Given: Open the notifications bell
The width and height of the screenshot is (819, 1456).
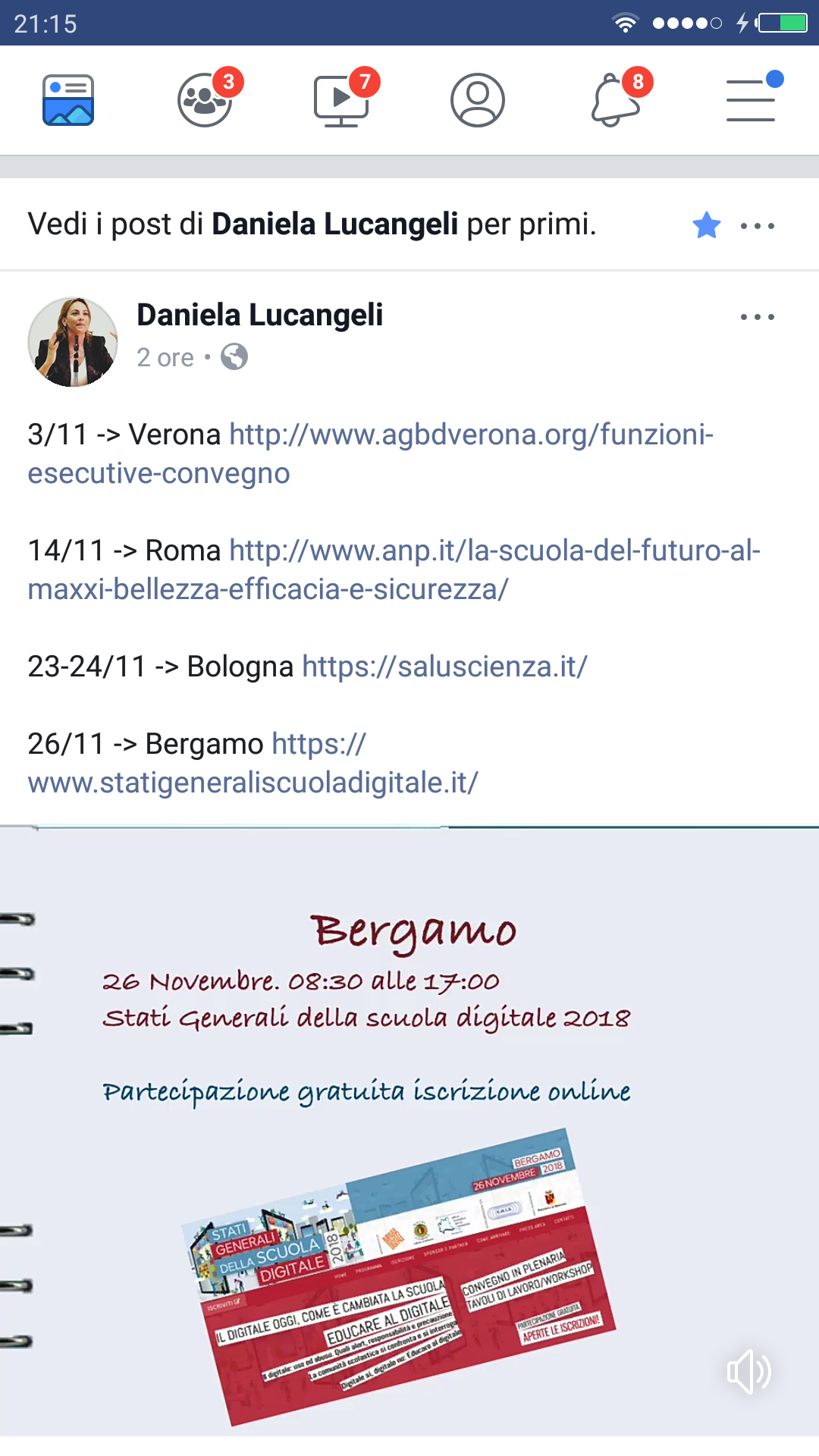Looking at the screenshot, I should coord(615,100).
